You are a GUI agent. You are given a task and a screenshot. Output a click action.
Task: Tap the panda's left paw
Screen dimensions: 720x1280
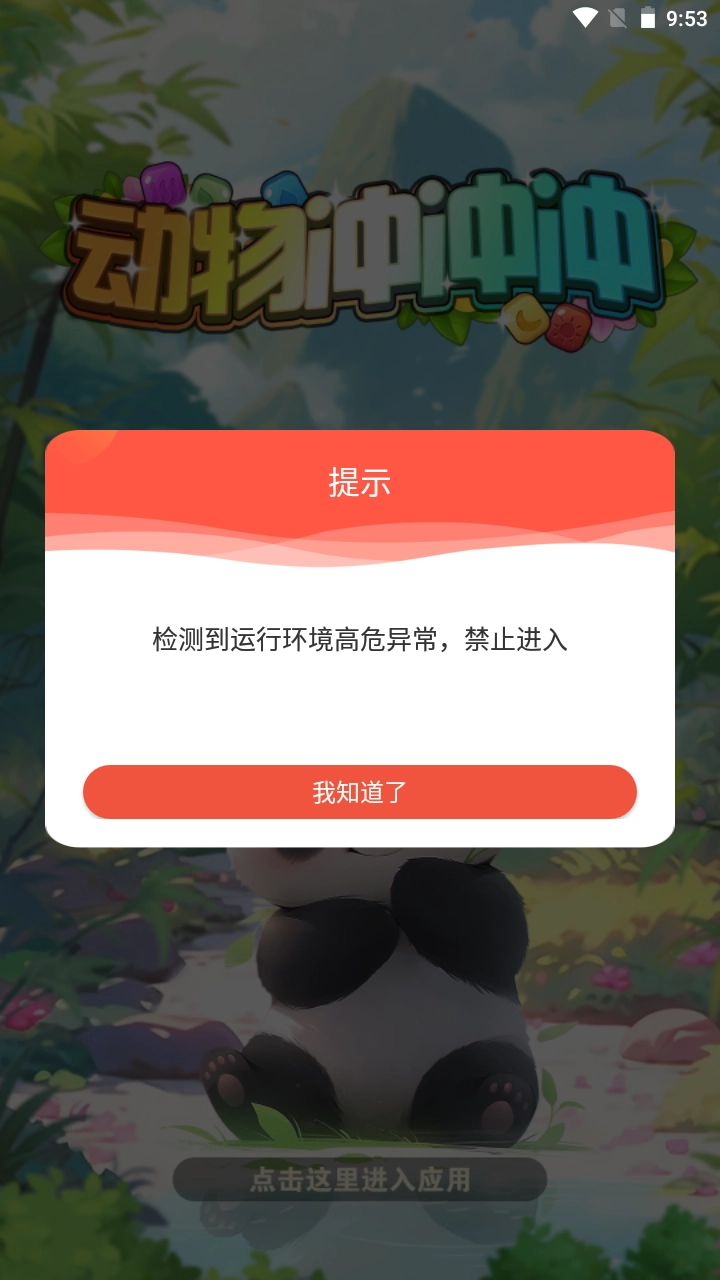230,1085
